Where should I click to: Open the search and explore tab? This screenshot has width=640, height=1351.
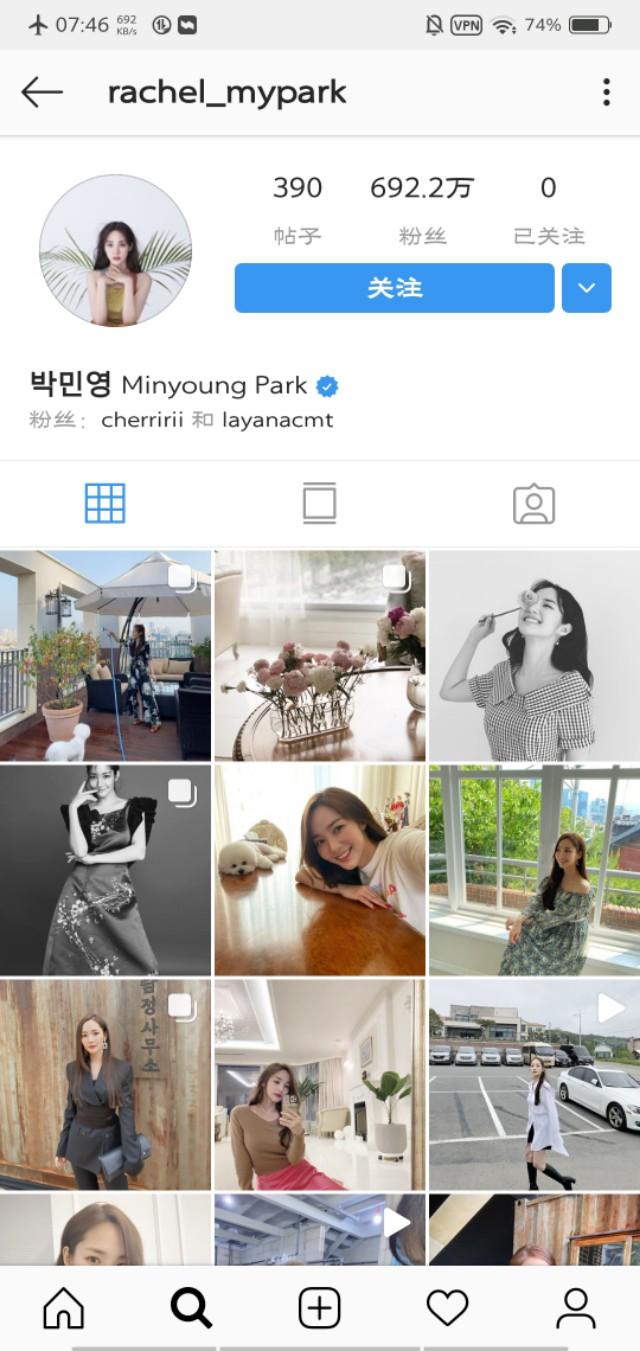click(191, 1307)
